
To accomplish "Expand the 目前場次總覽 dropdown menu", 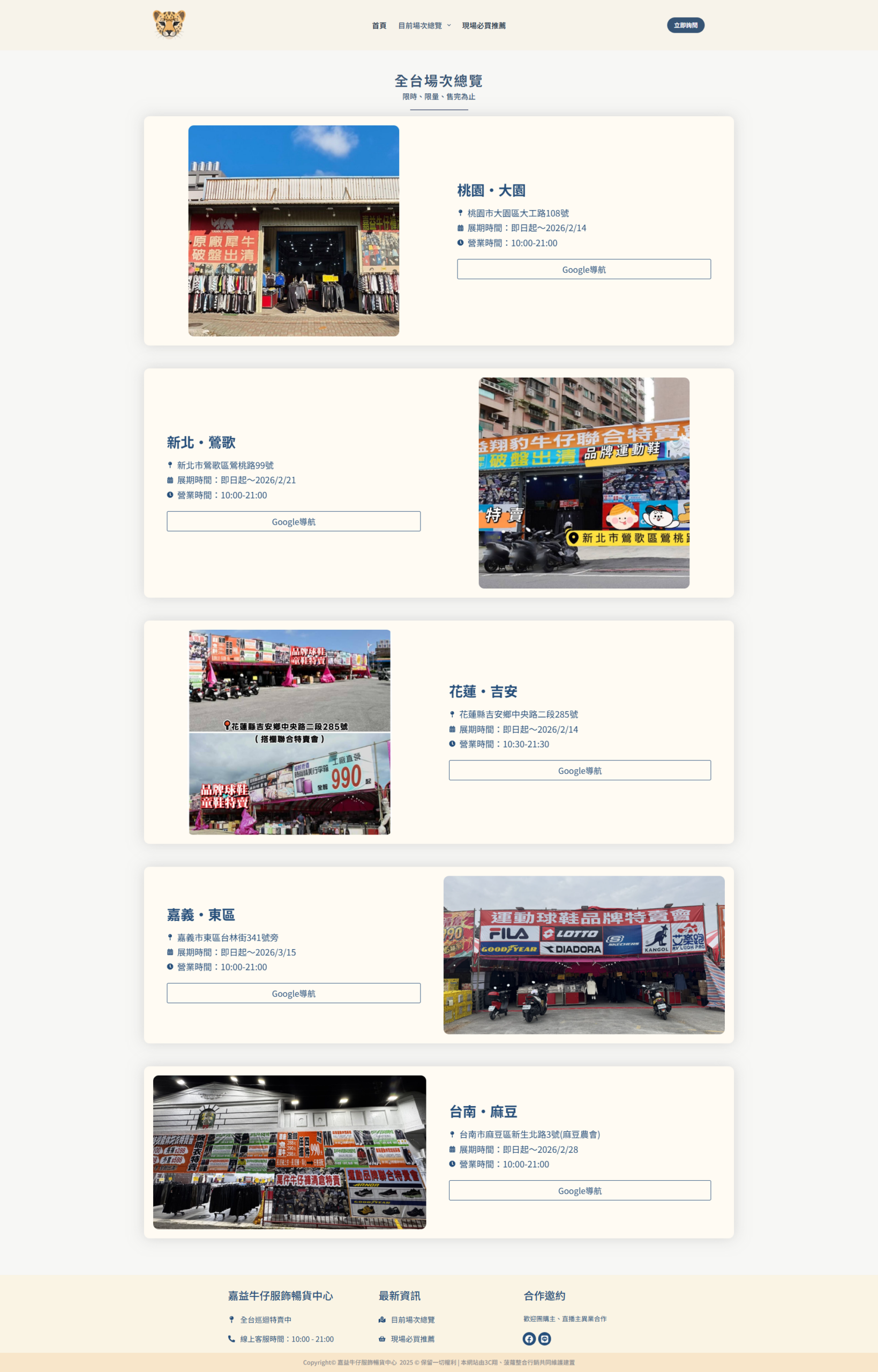I will point(424,26).
